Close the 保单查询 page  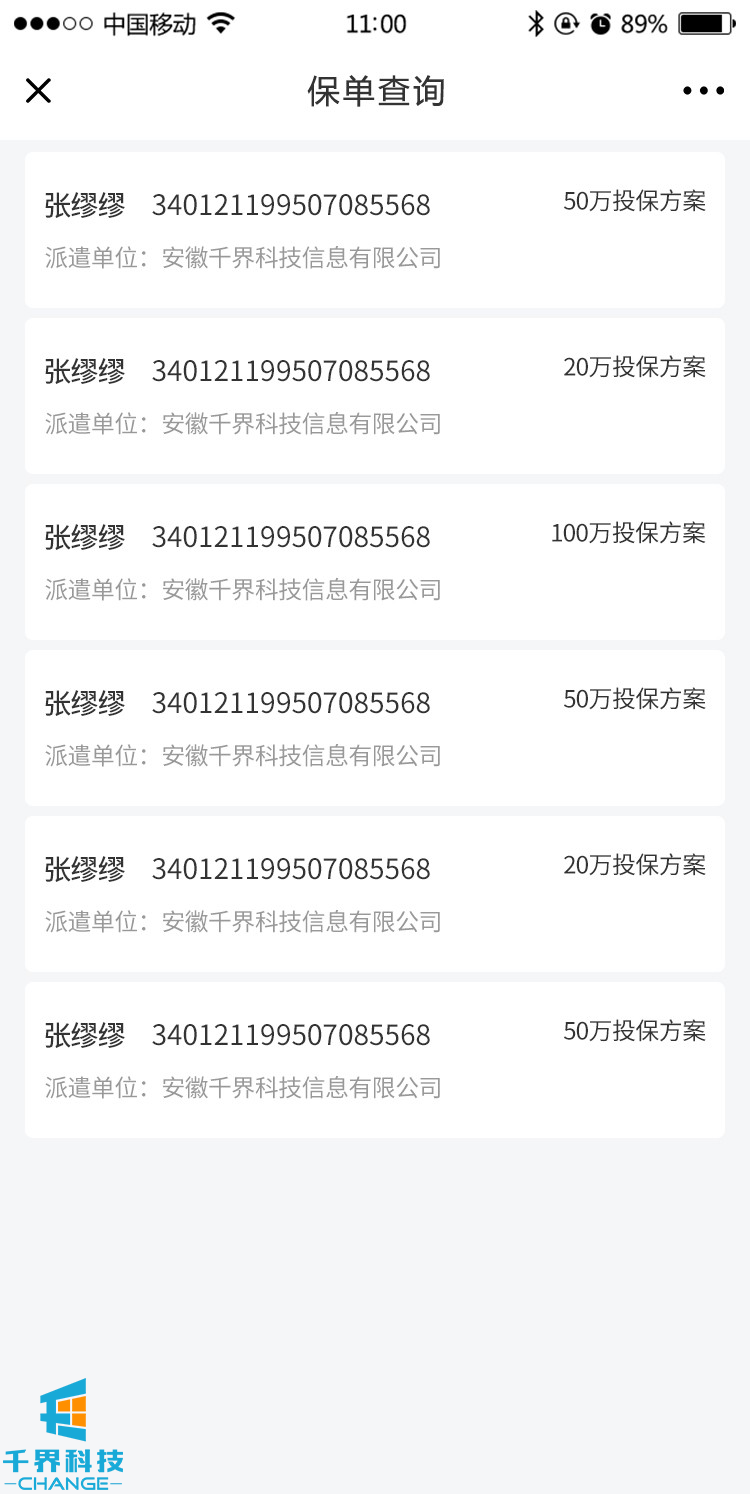(x=38, y=91)
